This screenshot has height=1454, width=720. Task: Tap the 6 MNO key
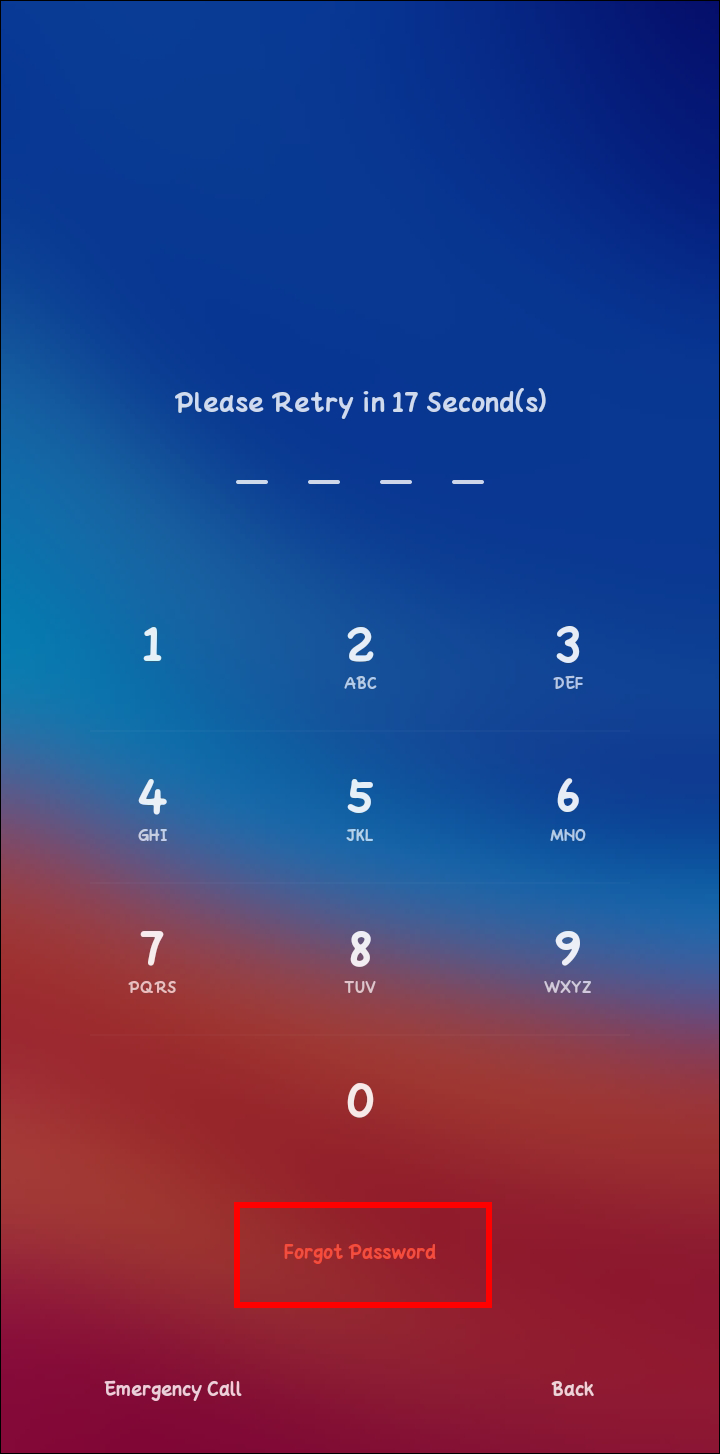click(x=568, y=808)
